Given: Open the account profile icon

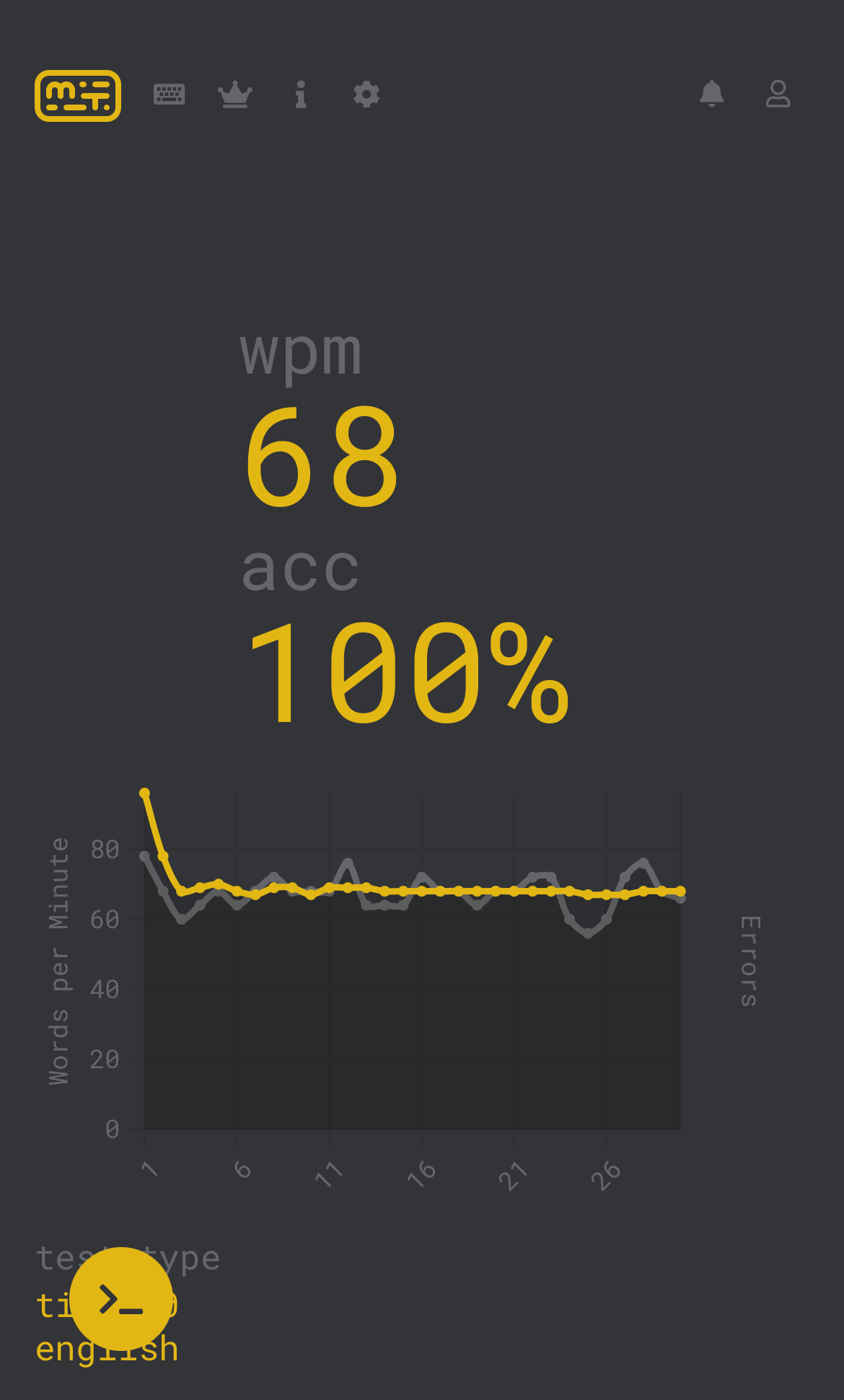Looking at the screenshot, I should click(778, 94).
